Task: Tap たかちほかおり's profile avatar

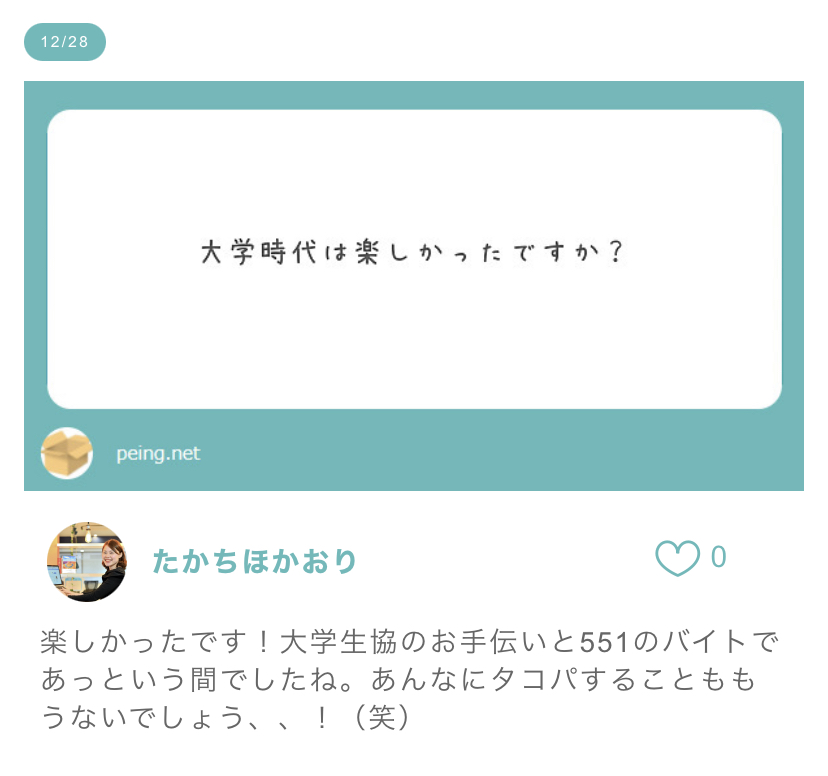Action: (x=86, y=561)
